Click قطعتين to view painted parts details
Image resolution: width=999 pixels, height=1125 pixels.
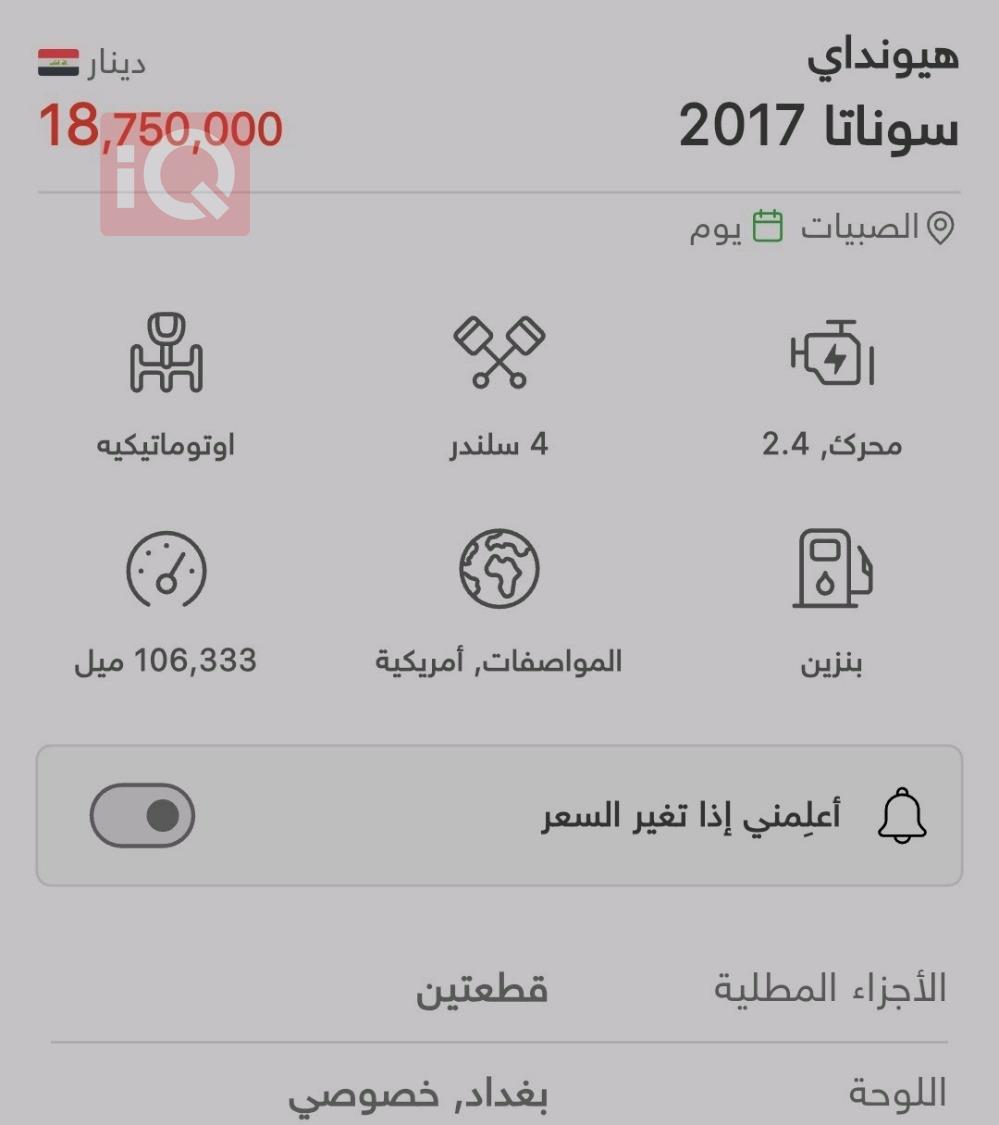coord(479,989)
